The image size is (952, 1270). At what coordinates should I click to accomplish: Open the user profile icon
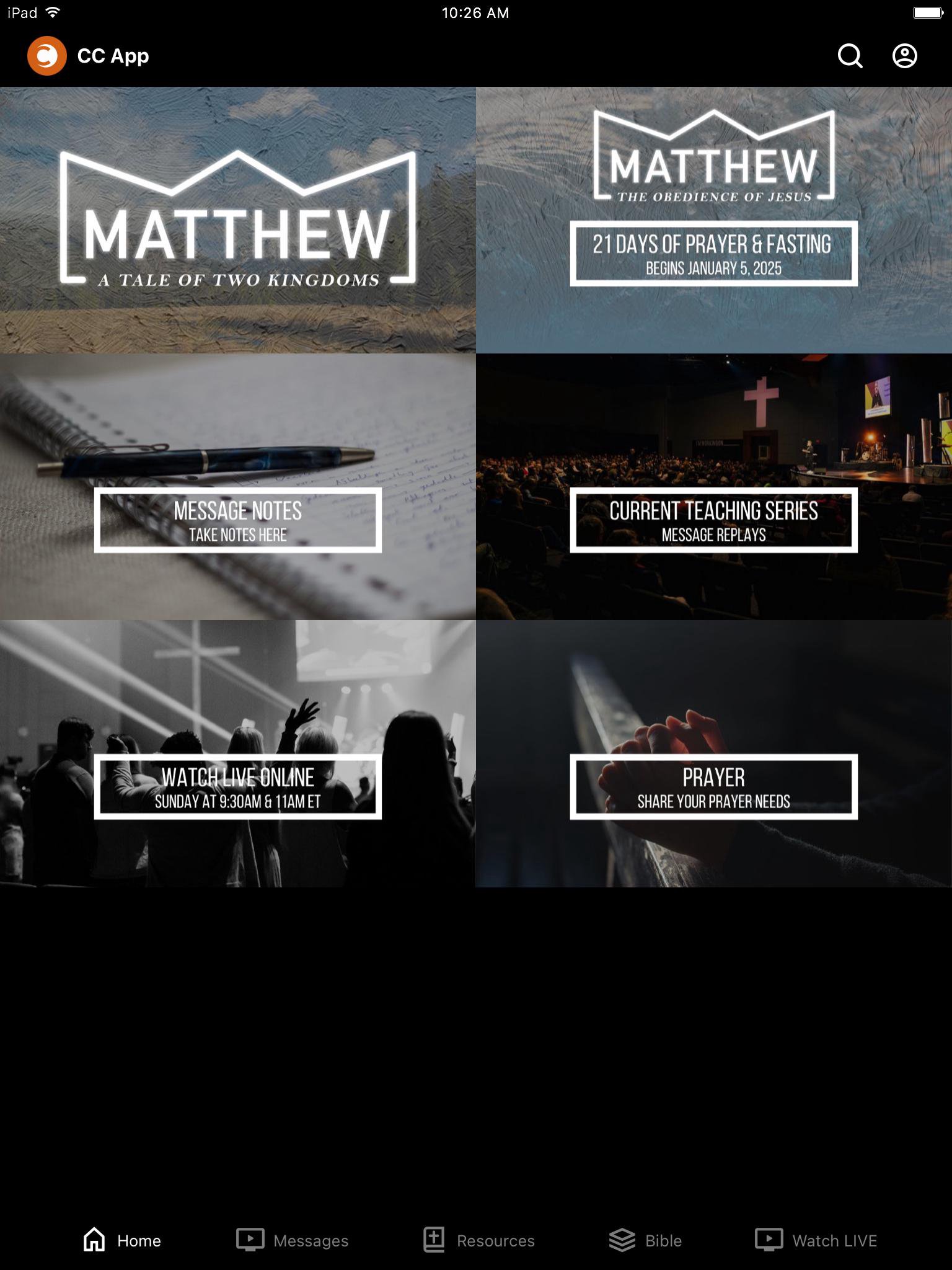coord(904,56)
